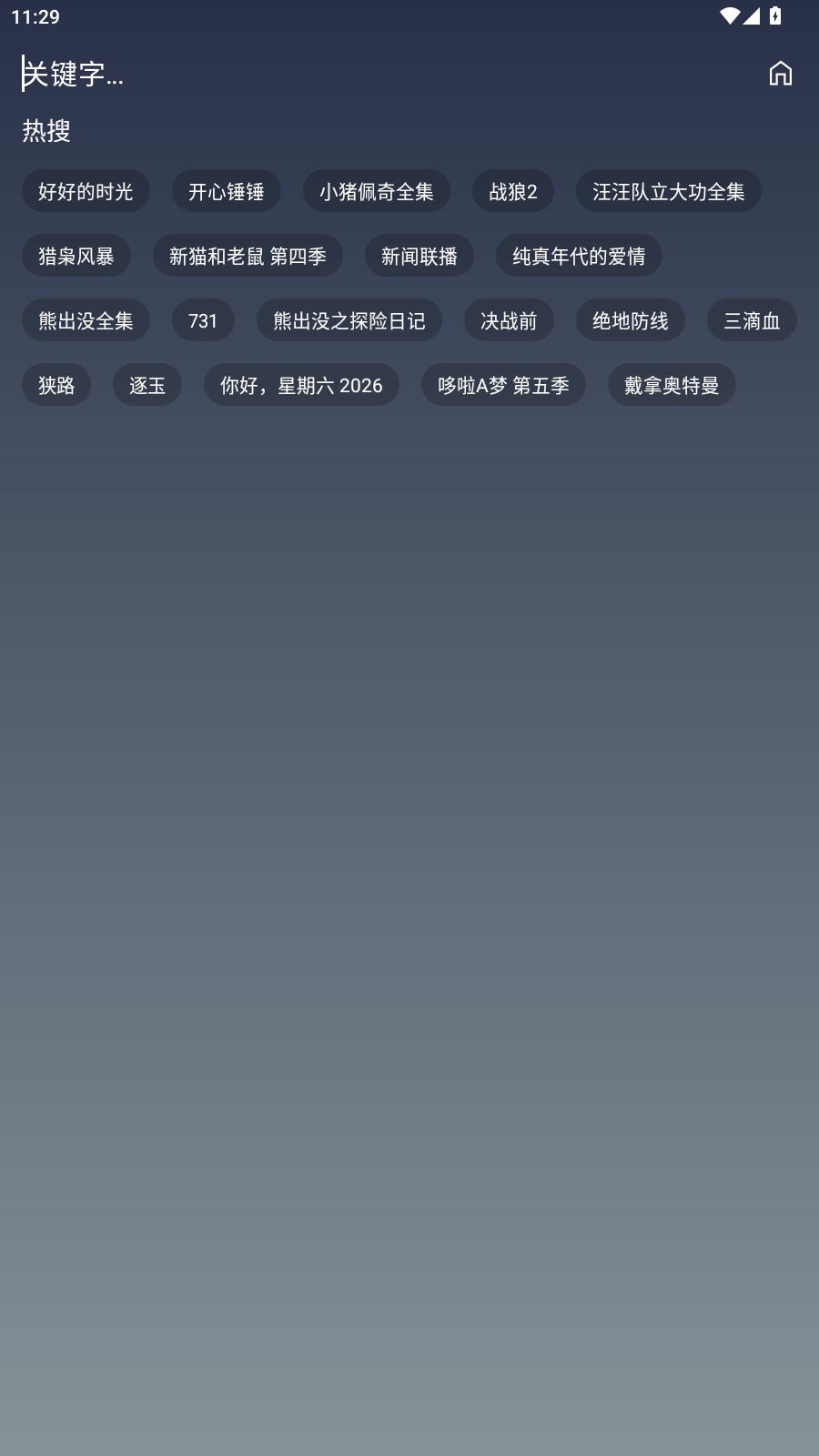Image resolution: width=819 pixels, height=1456 pixels.
Task: Search 哆啦A梦 第五季
Action: pyautogui.click(x=502, y=385)
